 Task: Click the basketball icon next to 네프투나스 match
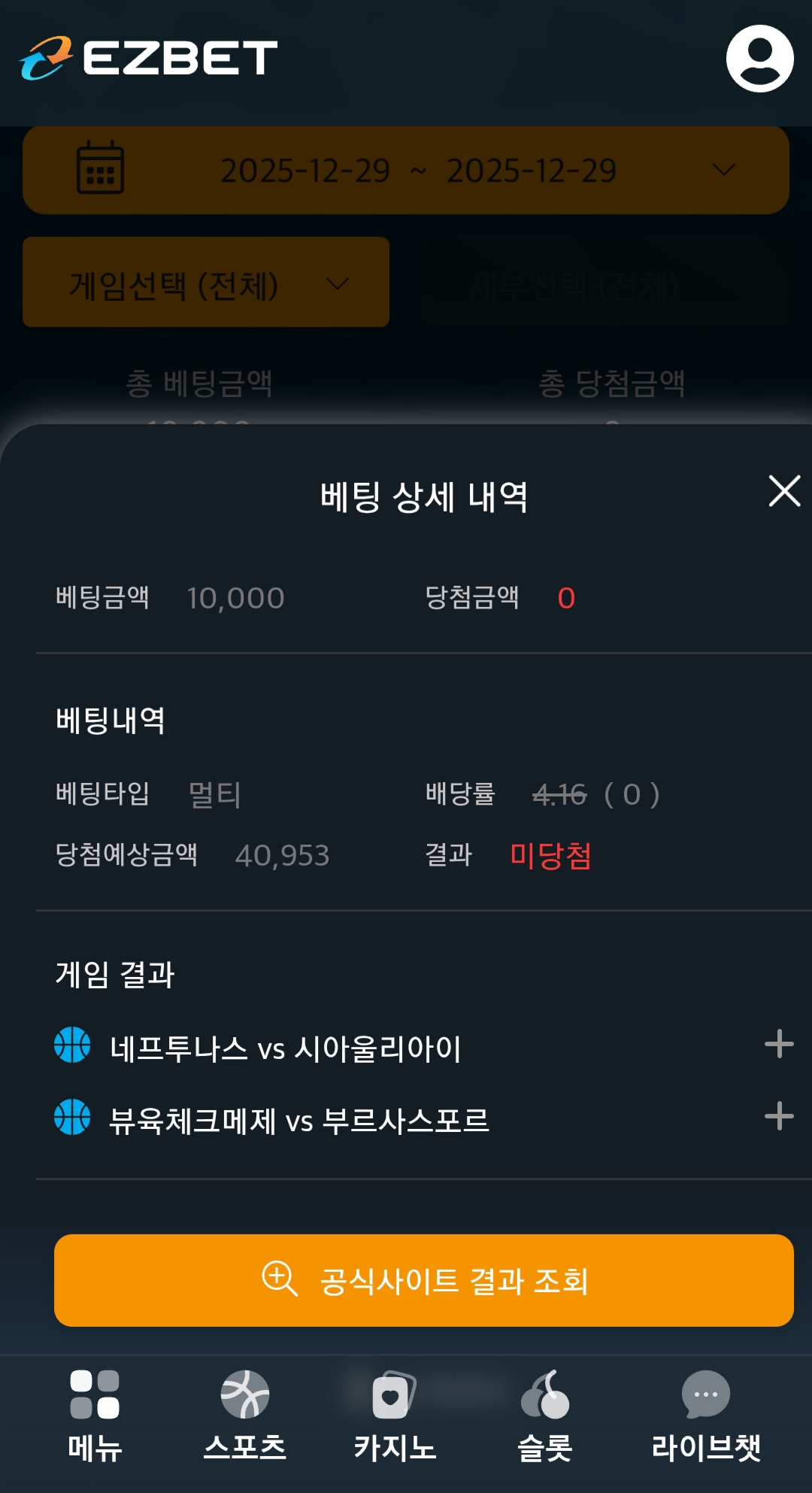point(71,1046)
